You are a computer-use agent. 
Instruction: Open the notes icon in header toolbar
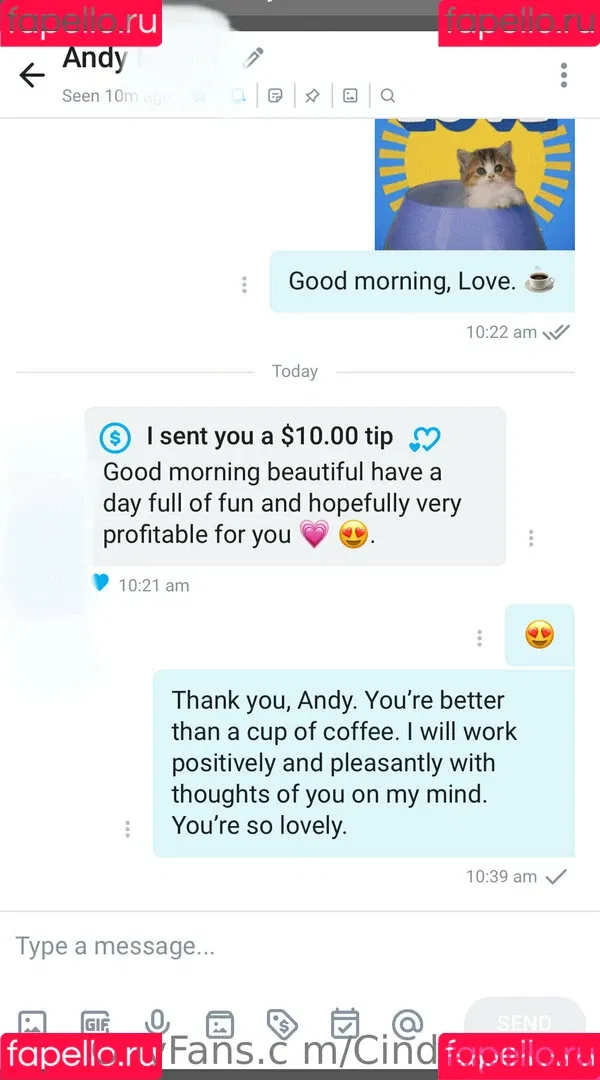(276, 96)
